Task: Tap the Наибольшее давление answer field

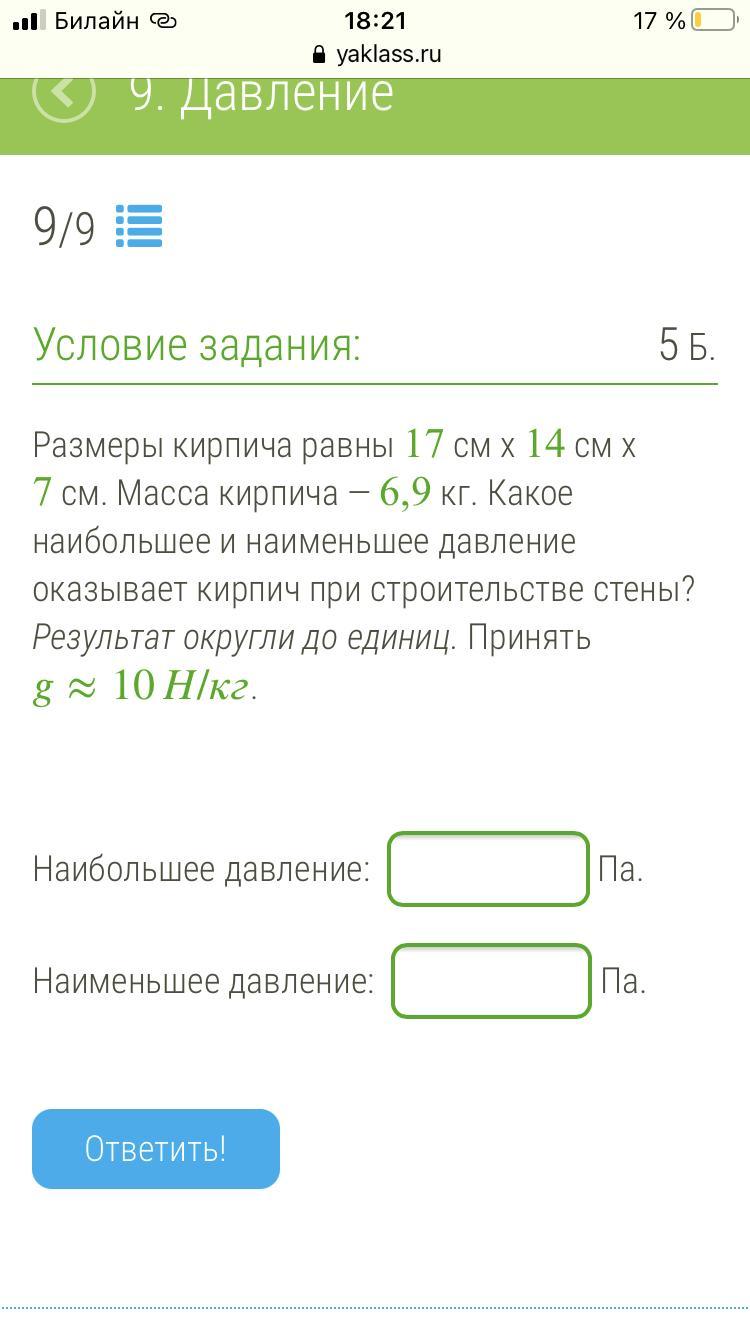Action: [488, 869]
